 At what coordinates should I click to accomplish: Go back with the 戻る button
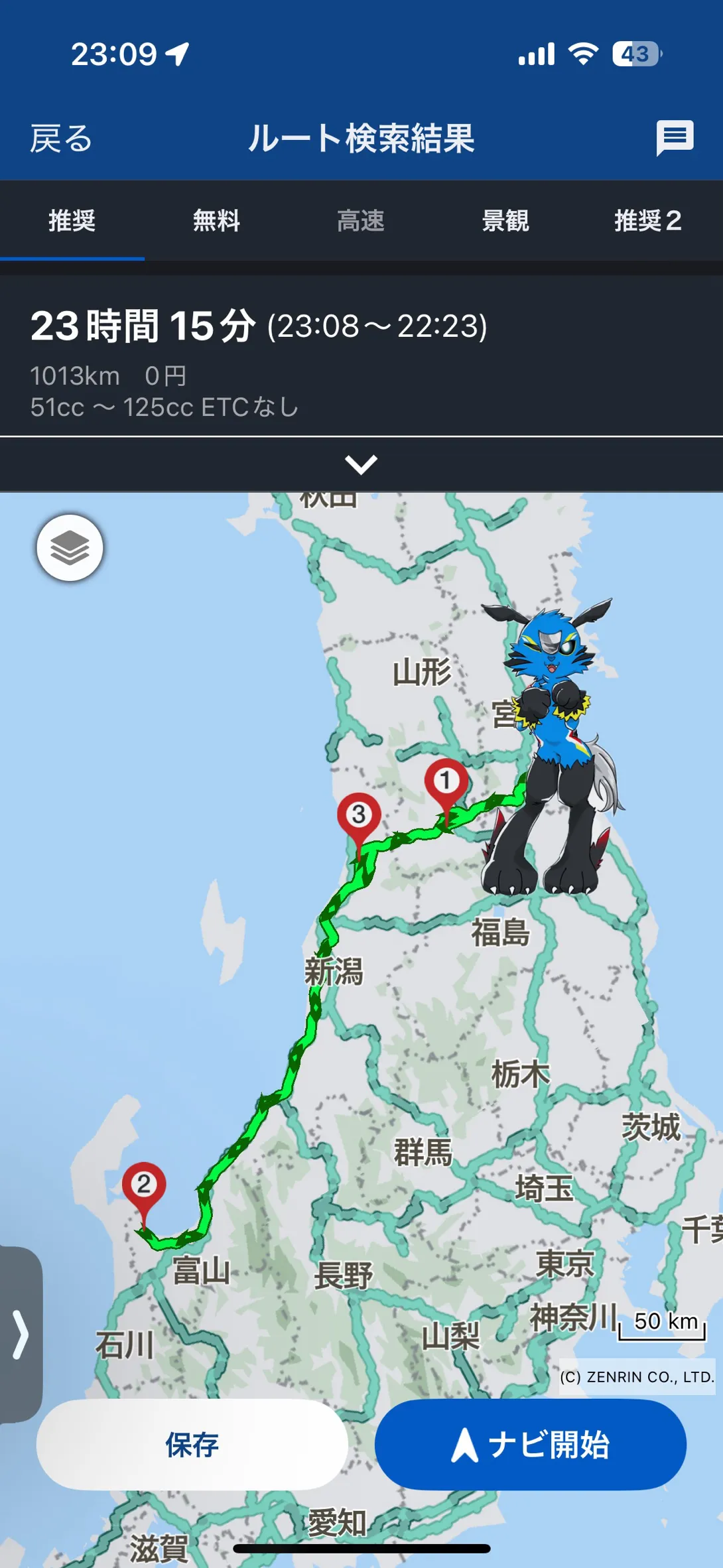pyautogui.click(x=61, y=139)
